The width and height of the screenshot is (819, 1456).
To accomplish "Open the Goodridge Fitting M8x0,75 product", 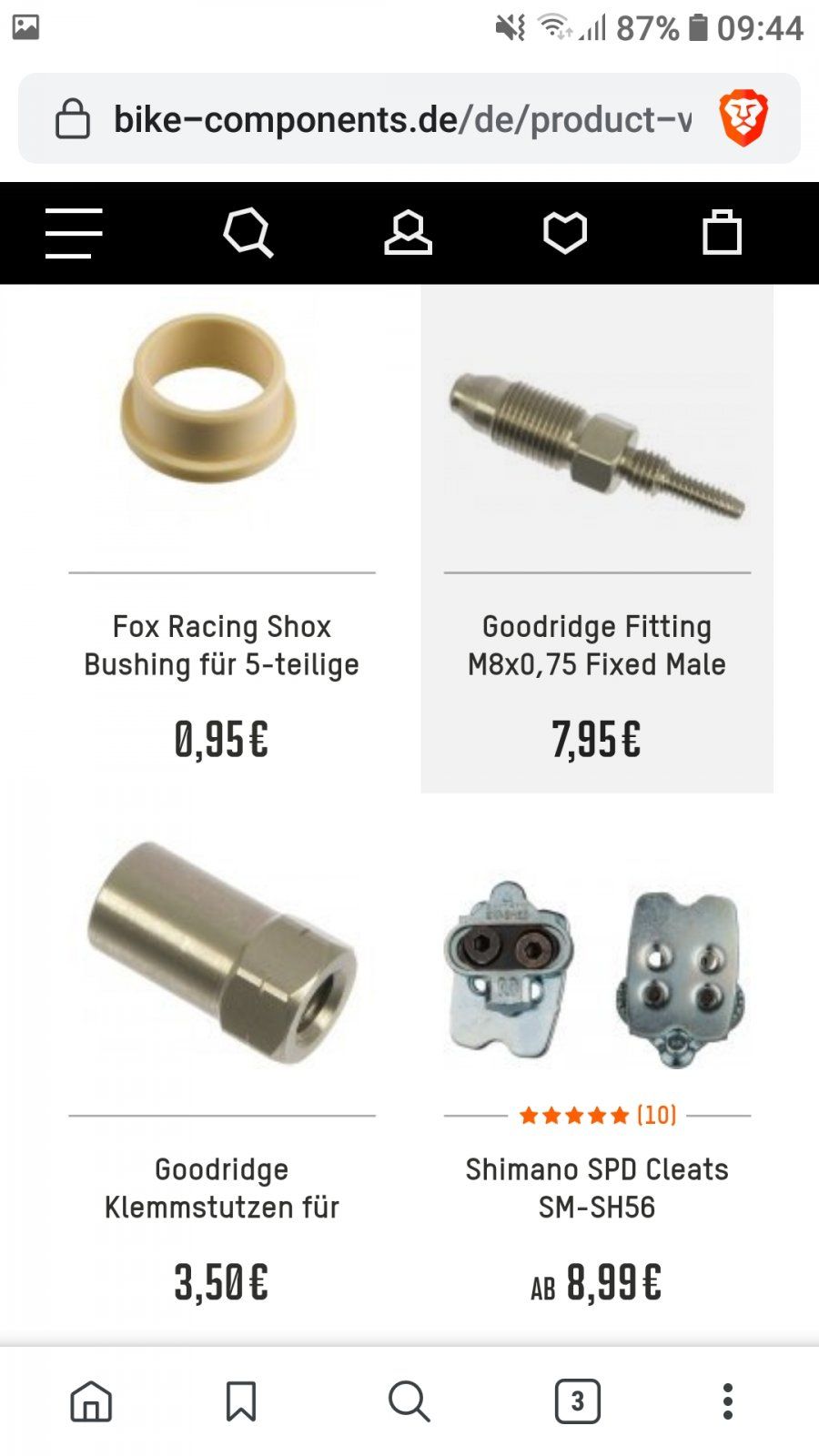I will 597,645.
